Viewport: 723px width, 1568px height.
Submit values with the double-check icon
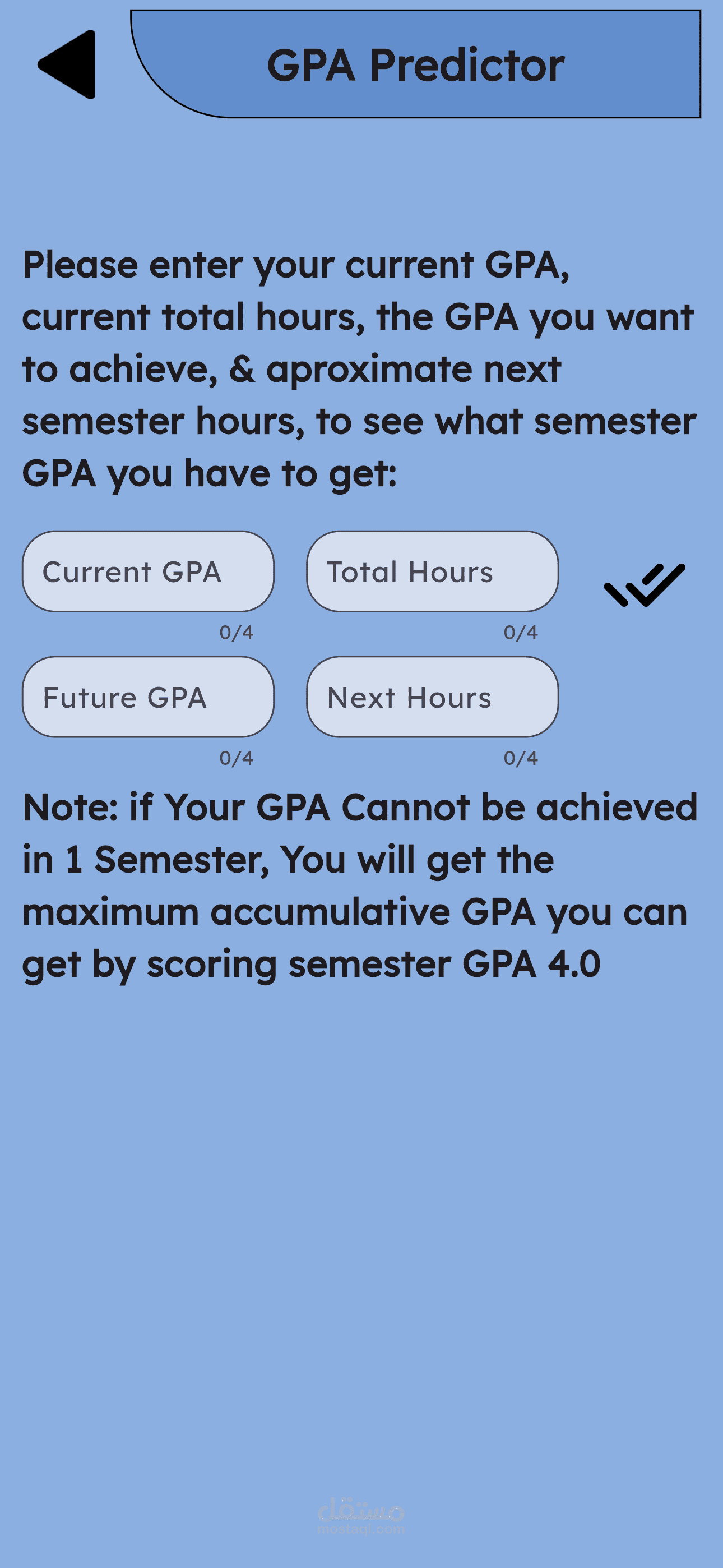pyautogui.click(x=645, y=584)
